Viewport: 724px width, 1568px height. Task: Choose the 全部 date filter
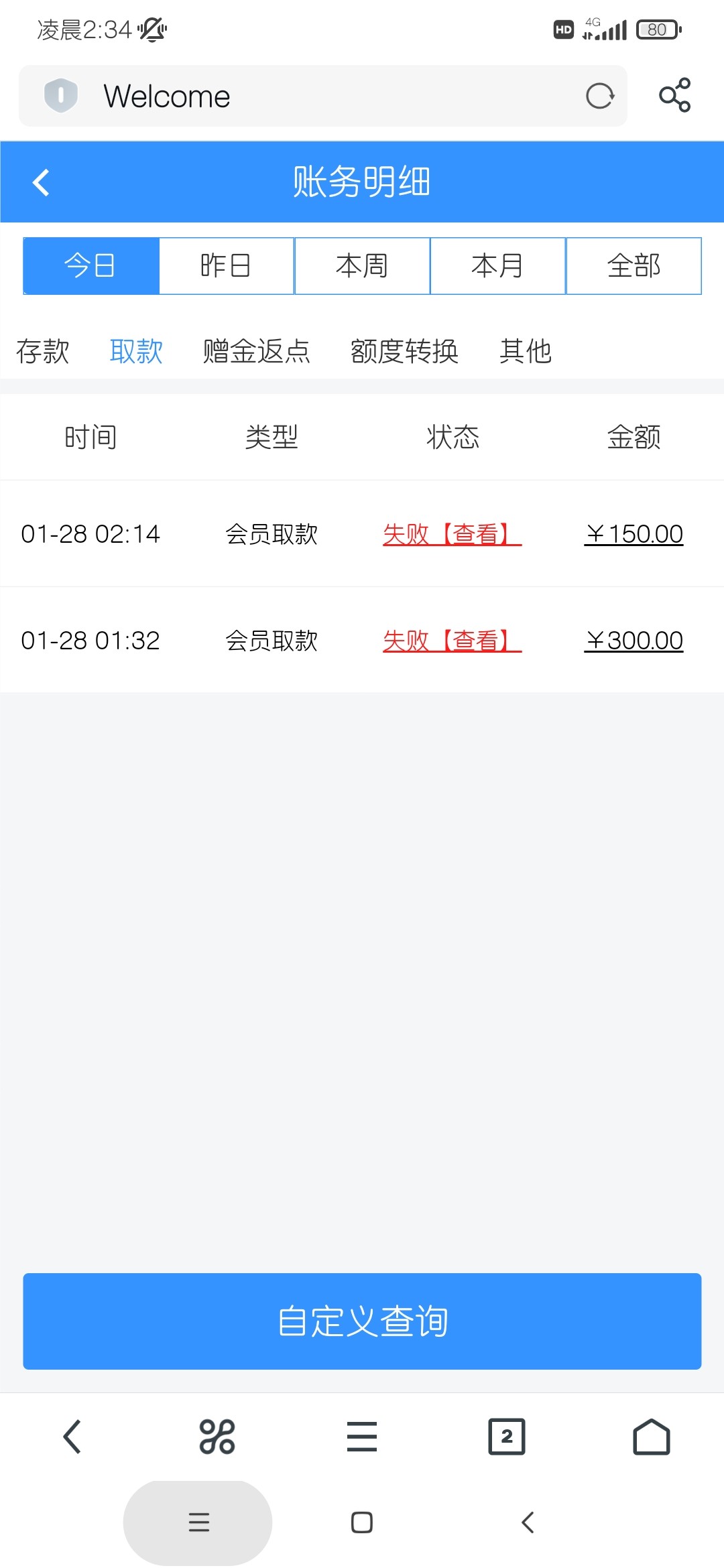tap(633, 266)
